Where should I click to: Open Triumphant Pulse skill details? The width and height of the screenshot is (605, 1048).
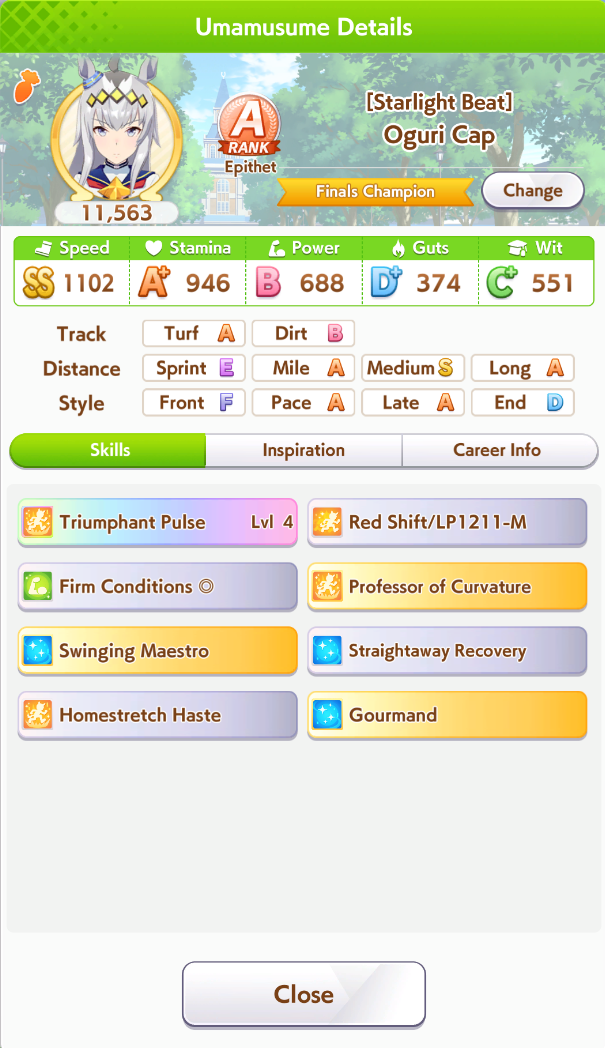coord(158,522)
